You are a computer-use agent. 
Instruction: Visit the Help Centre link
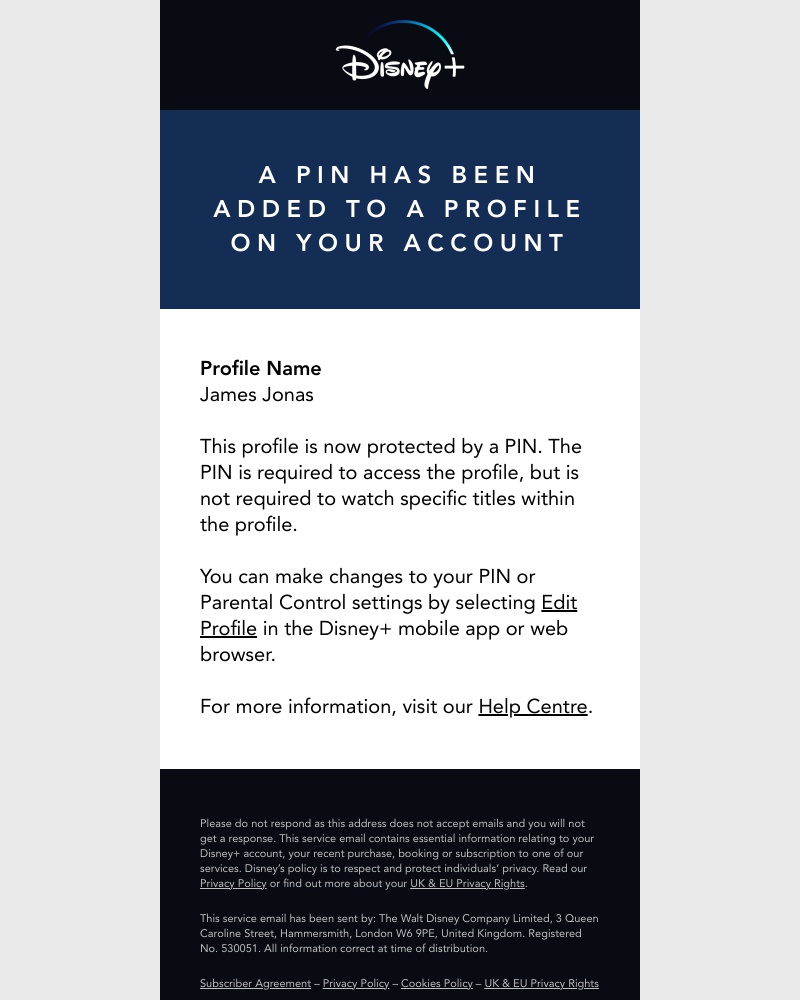point(532,707)
